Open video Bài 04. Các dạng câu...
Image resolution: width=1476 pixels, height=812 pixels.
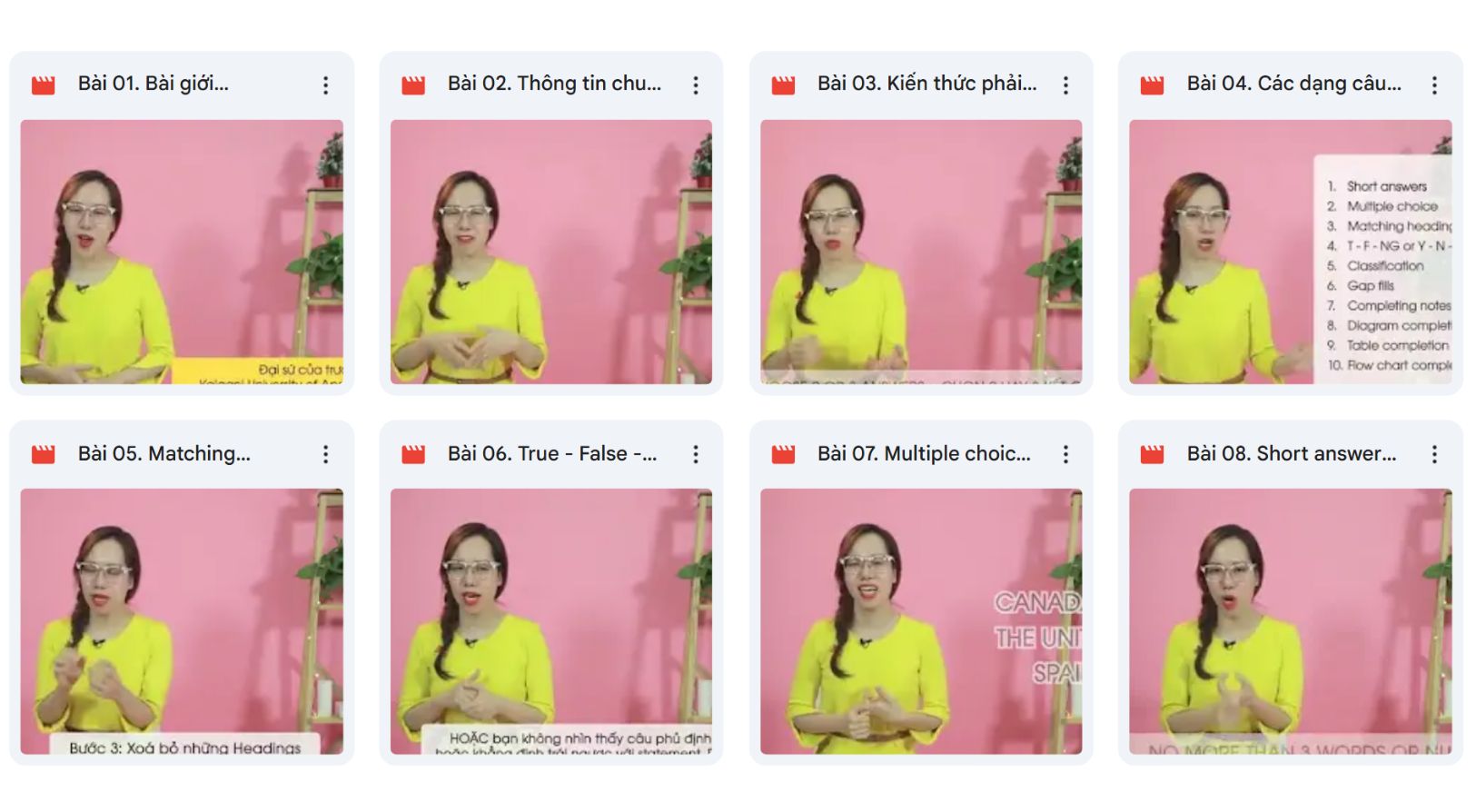click(1290, 252)
